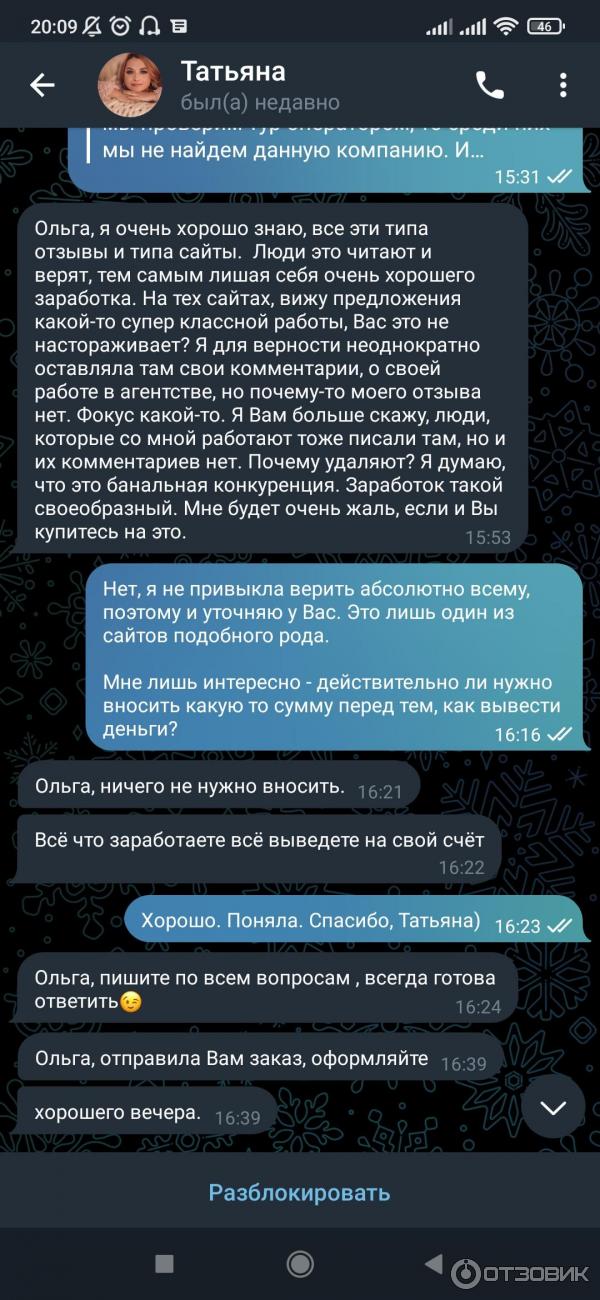Screen dimensions: 600x1300
Task: Open recent apps with the square button
Action: point(165,1264)
